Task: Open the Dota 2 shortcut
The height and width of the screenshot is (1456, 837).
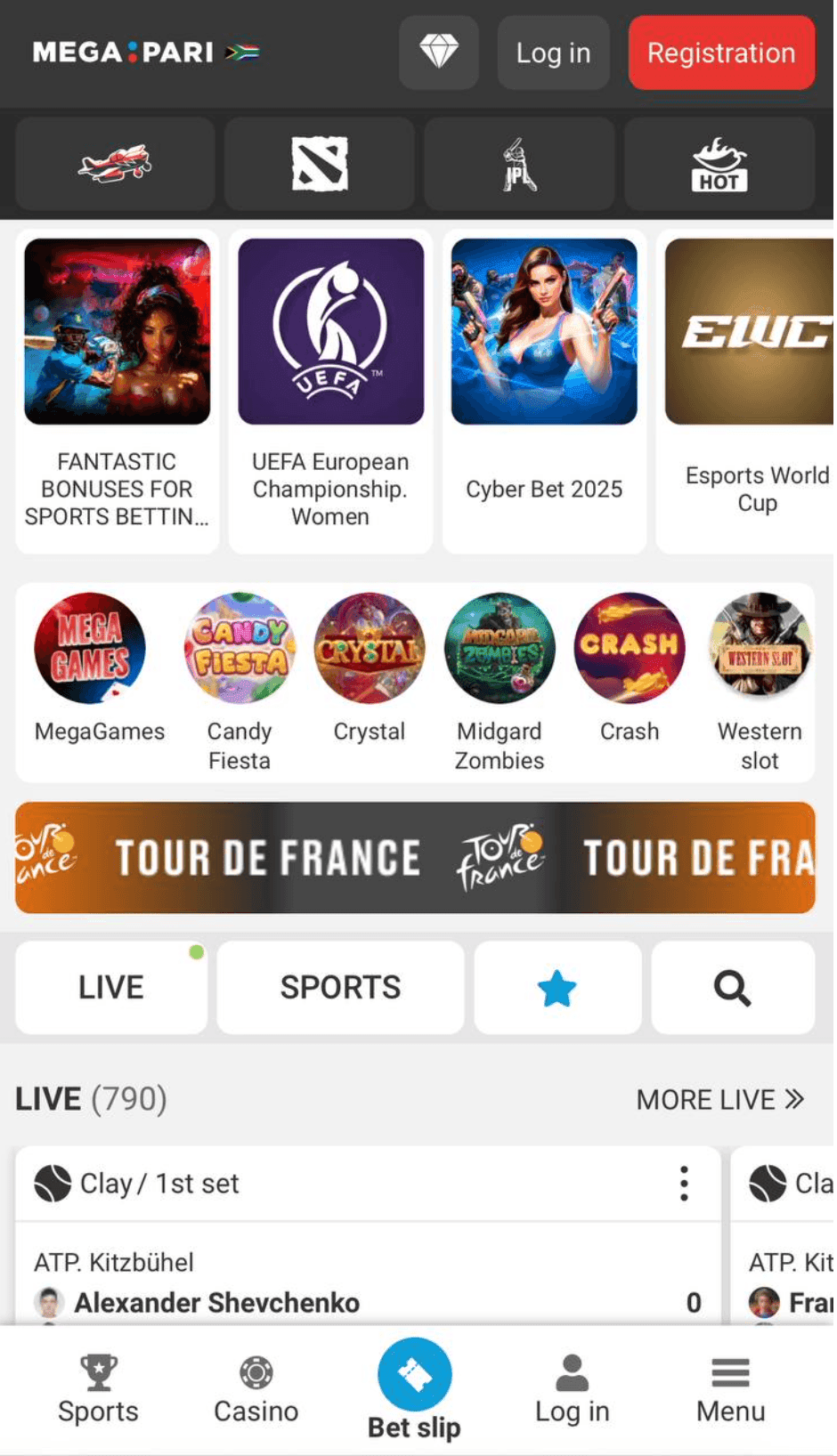Action: [x=320, y=165]
